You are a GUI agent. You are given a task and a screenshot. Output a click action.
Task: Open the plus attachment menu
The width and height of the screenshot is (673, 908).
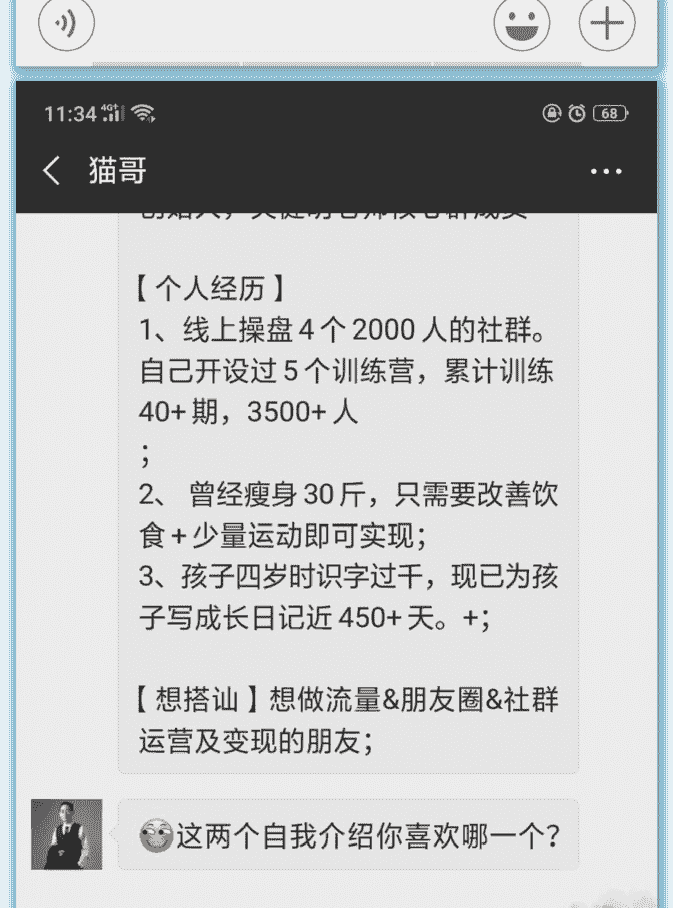coord(607,25)
